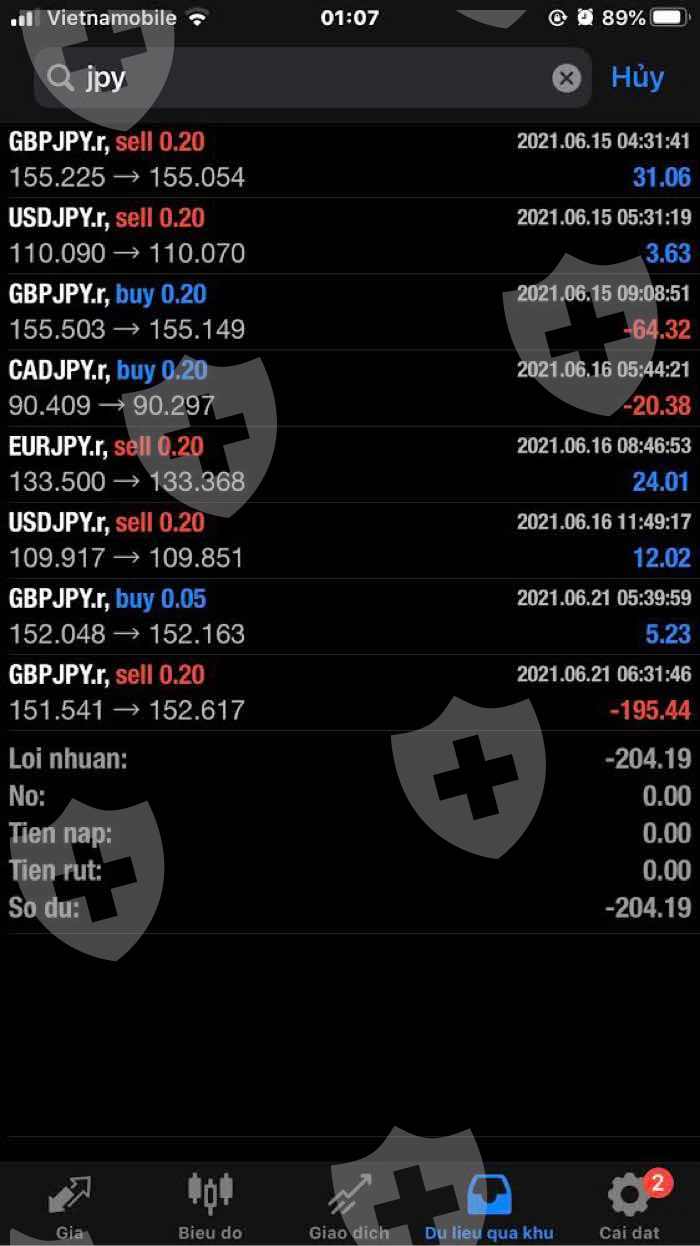
Task: Open USDJPY.r sell trade at 11:49:17
Action: [350, 540]
